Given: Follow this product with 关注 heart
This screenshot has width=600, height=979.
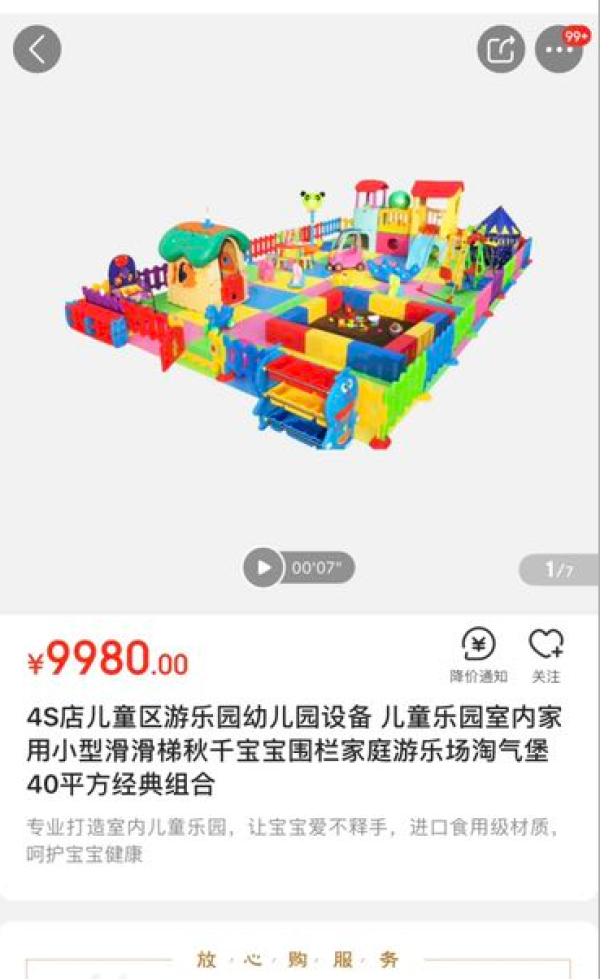Looking at the screenshot, I should (x=546, y=654).
